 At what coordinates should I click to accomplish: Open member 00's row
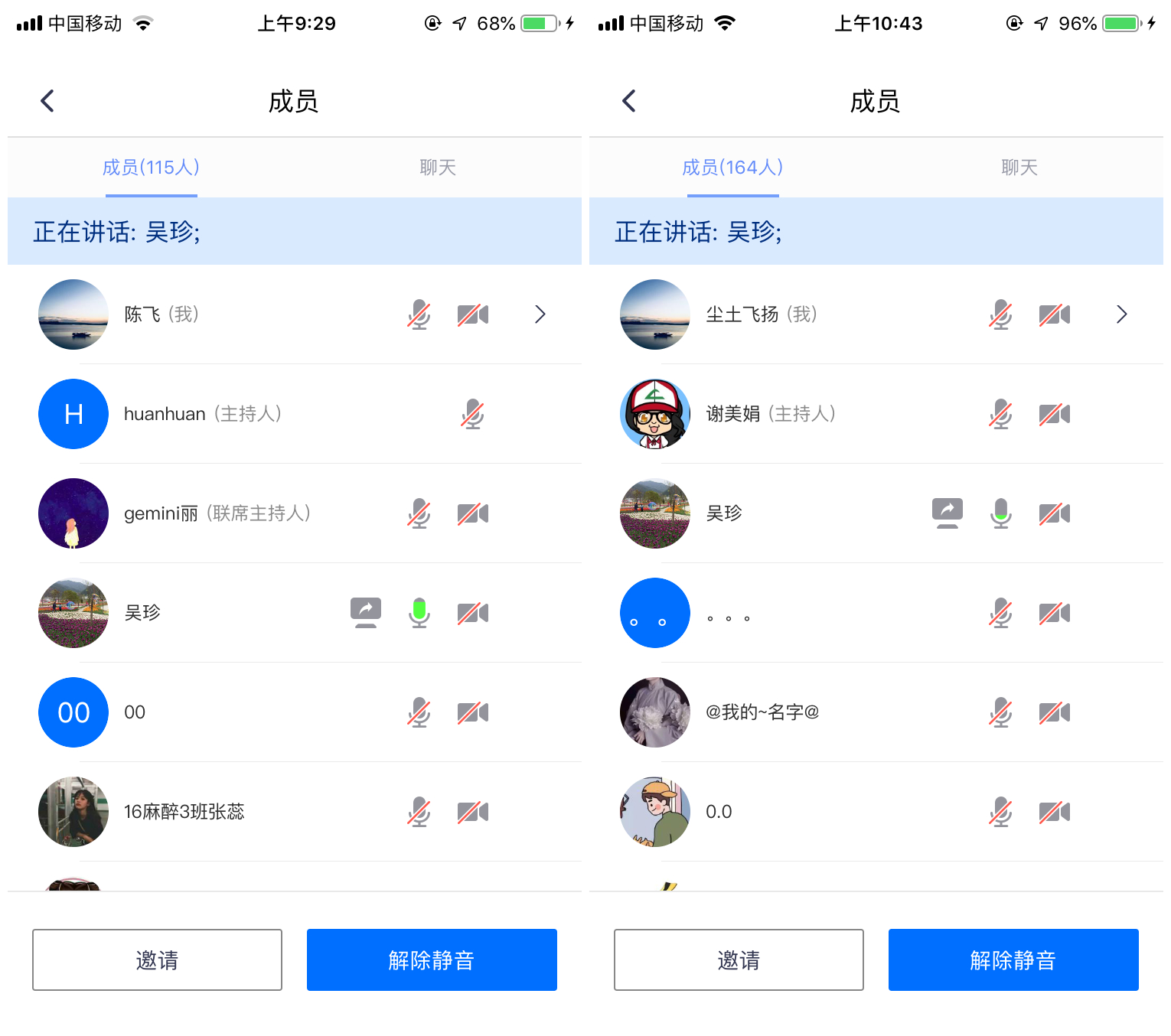(135, 712)
